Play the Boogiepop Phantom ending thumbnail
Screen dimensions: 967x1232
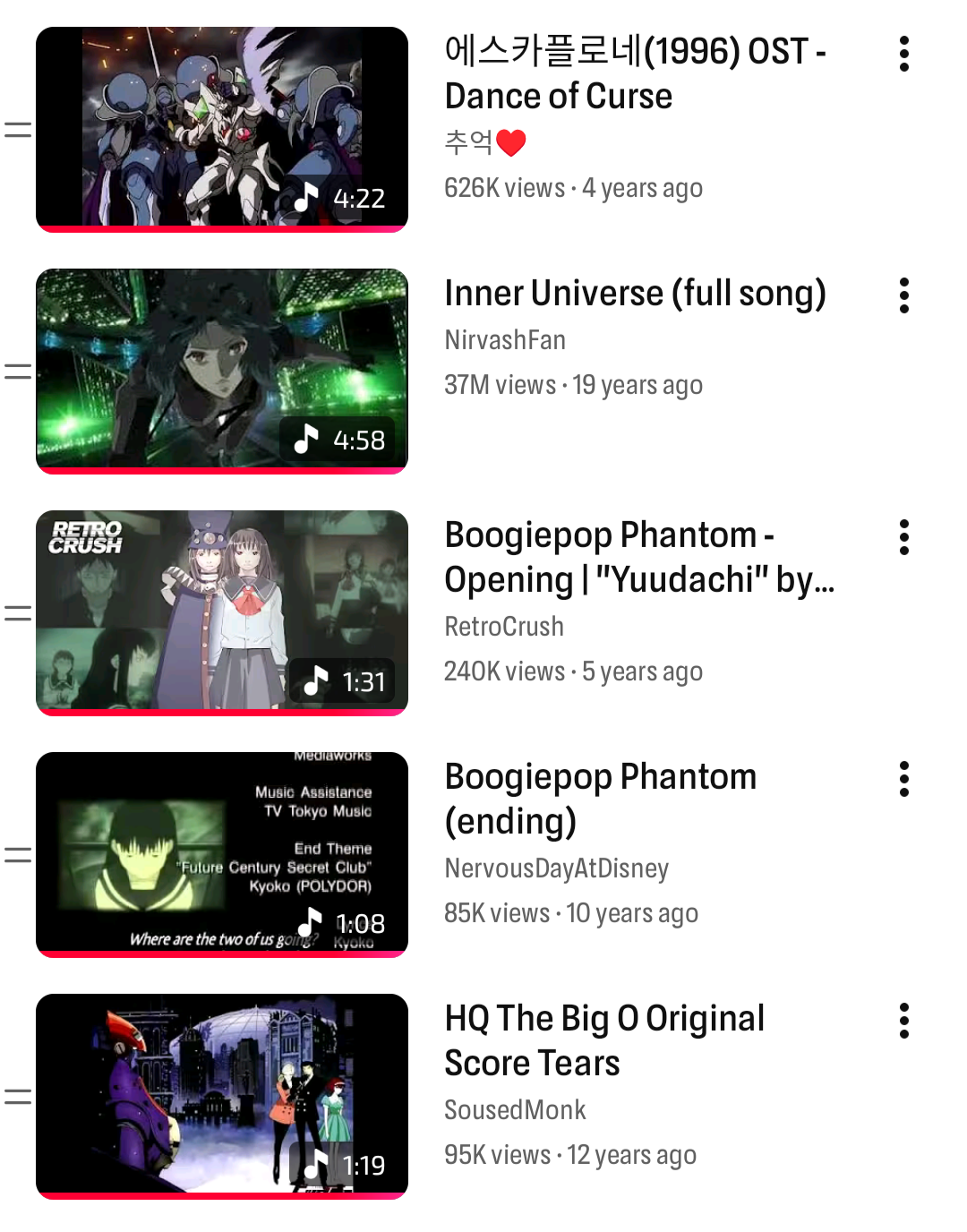[222, 855]
